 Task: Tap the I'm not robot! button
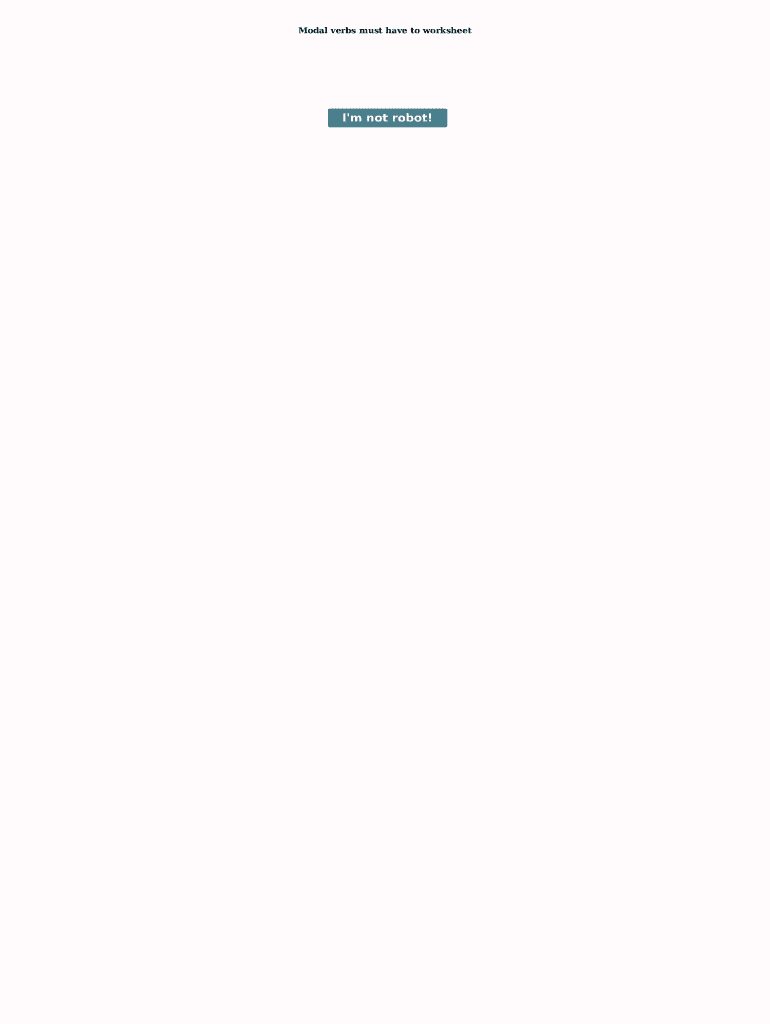387,118
